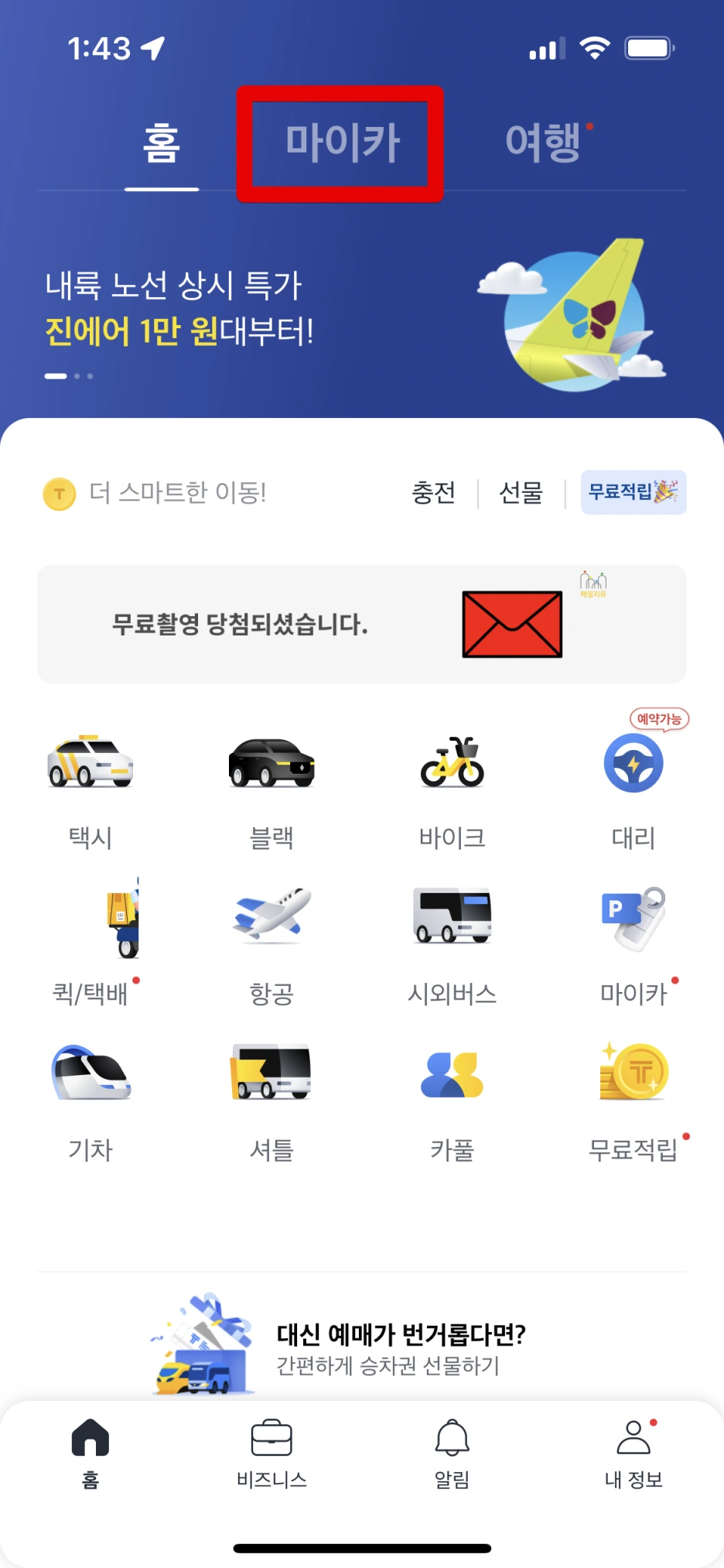Image resolution: width=724 pixels, height=1568 pixels.
Task: Open the 무료촬영 winner notice banner
Action: pos(361,624)
